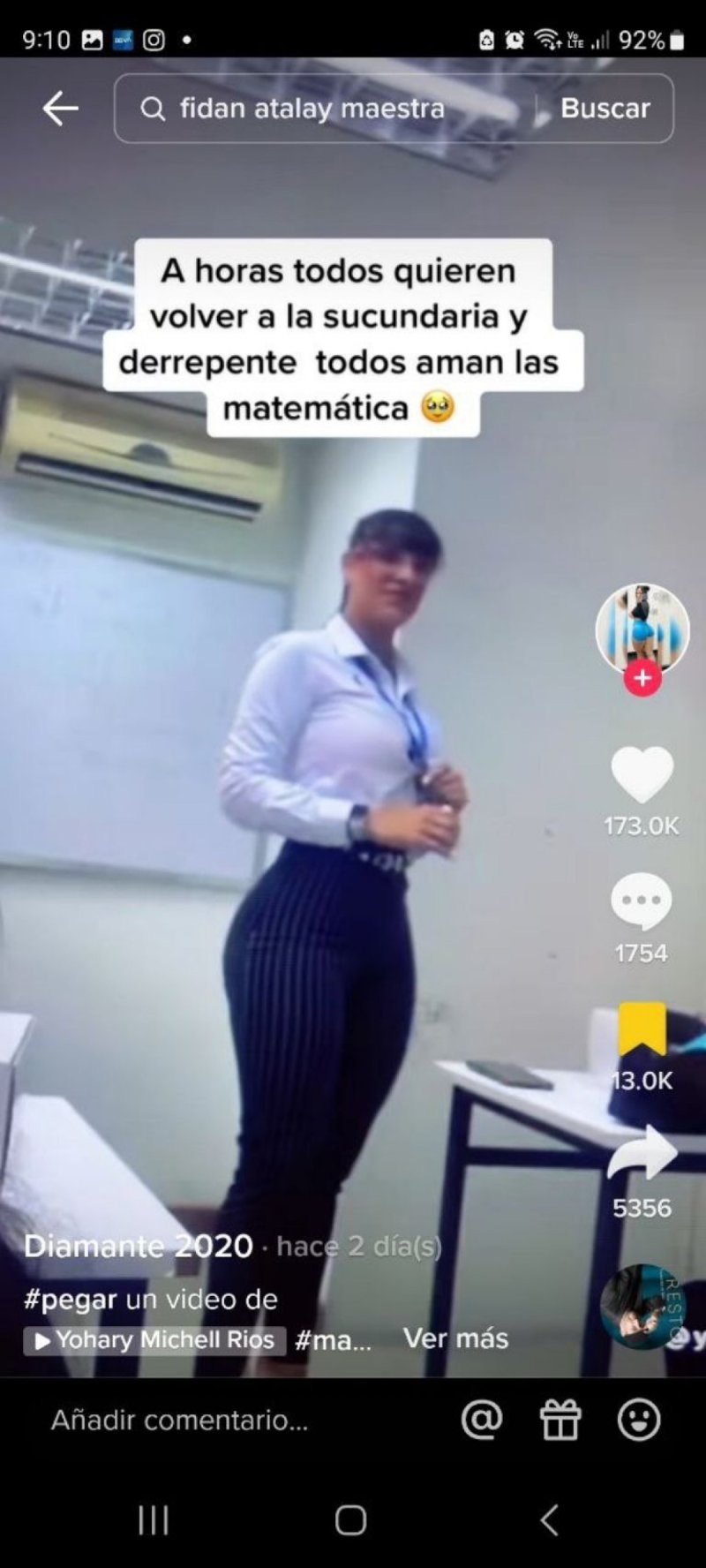Tap the Buscar button
The image size is (706, 1568).
tap(605, 109)
